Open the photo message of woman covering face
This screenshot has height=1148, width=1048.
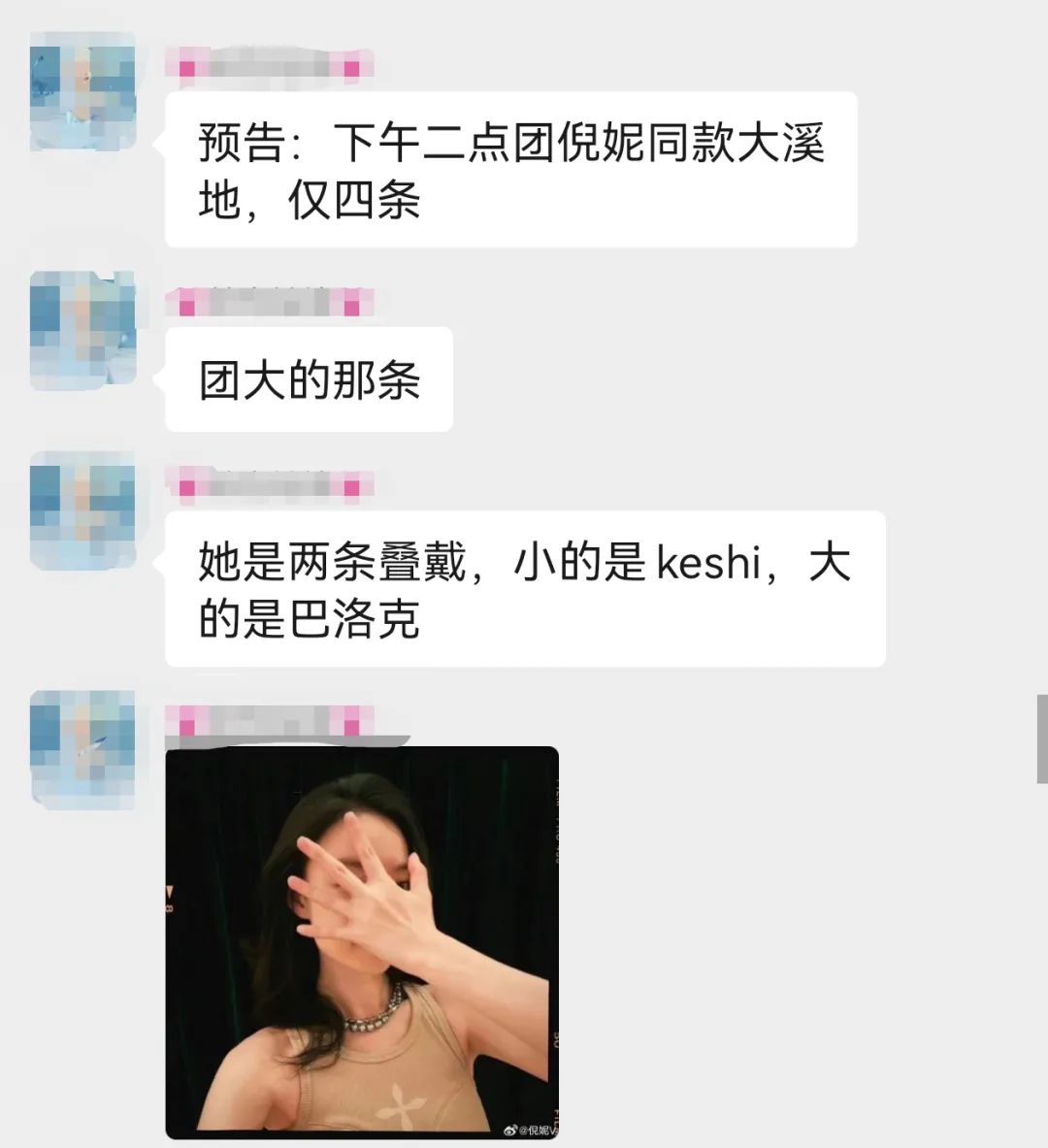click(x=362, y=941)
